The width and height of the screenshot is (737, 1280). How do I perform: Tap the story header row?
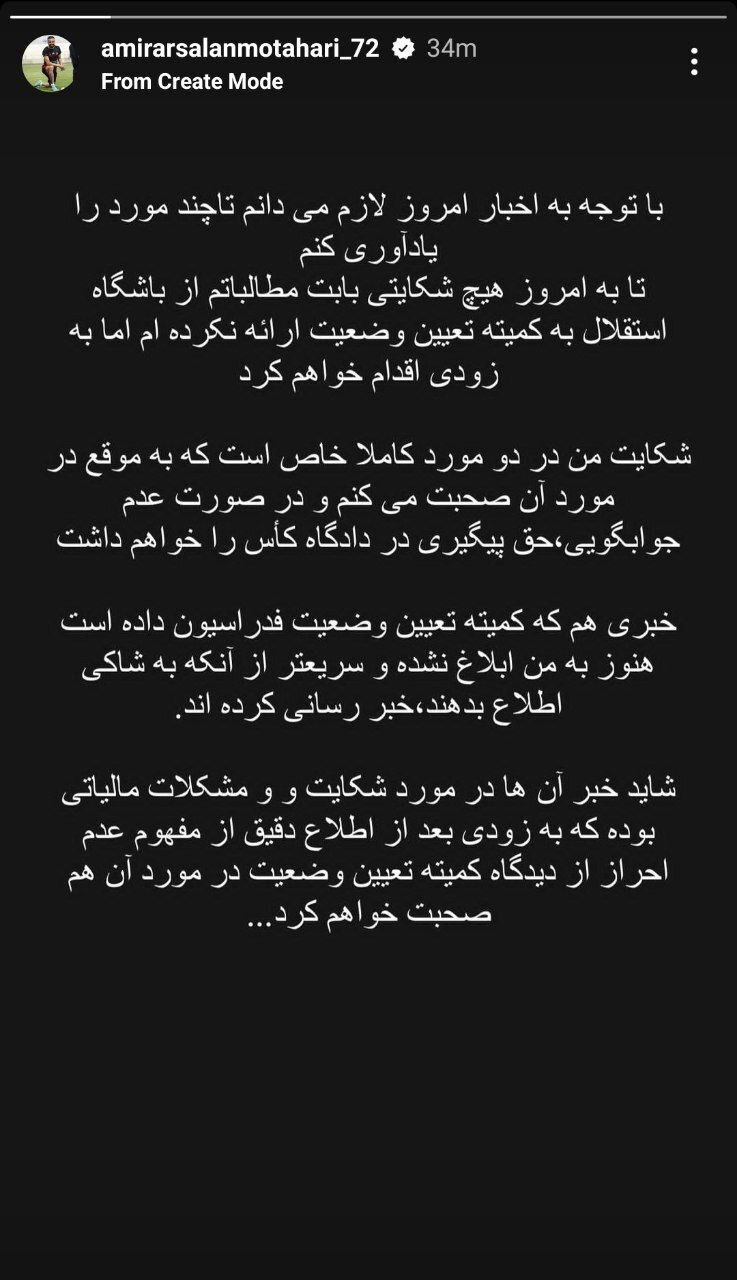point(300,60)
